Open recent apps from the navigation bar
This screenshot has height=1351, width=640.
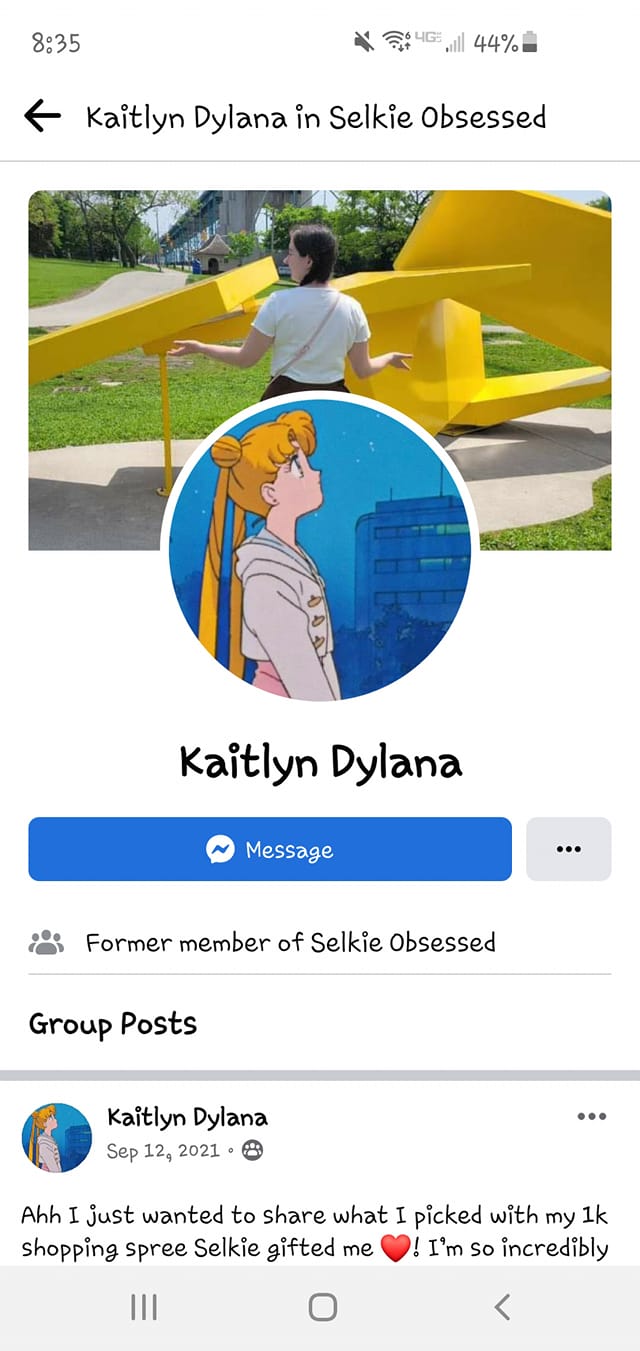click(x=144, y=1307)
